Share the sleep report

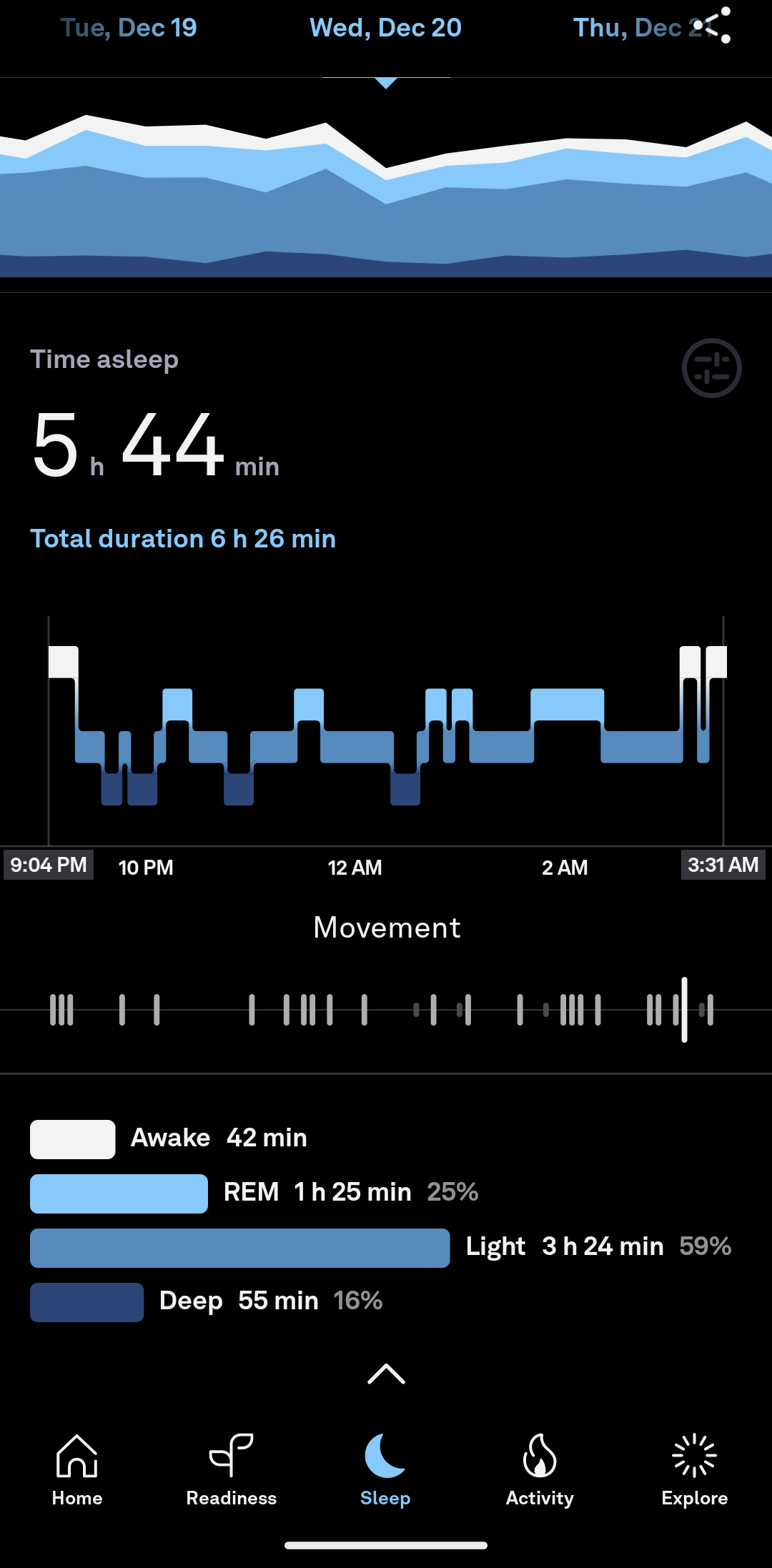pyautogui.click(x=717, y=26)
